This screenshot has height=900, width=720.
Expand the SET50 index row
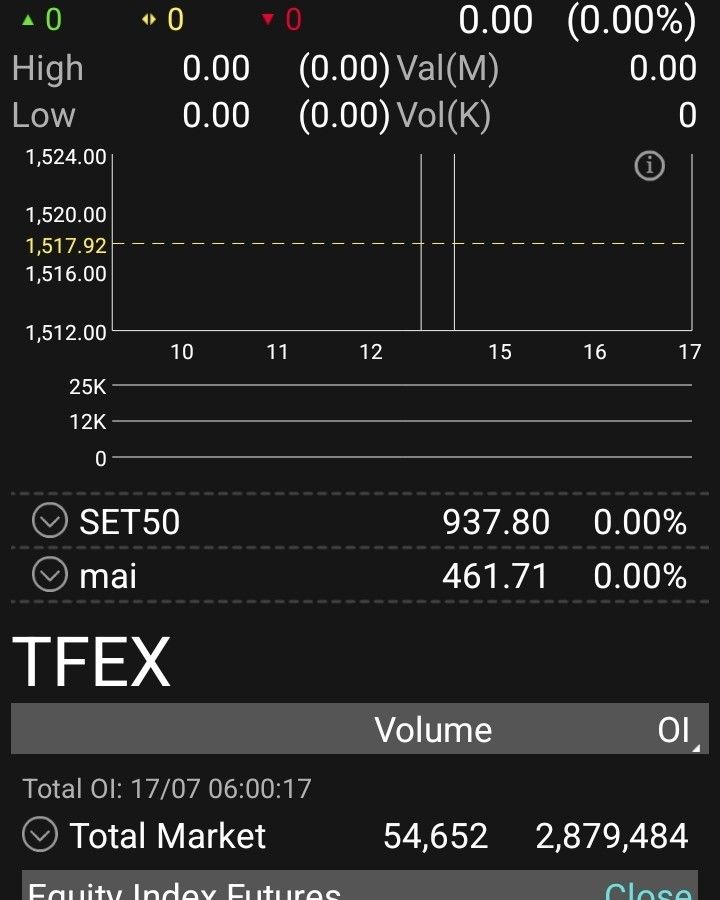[49, 521]
